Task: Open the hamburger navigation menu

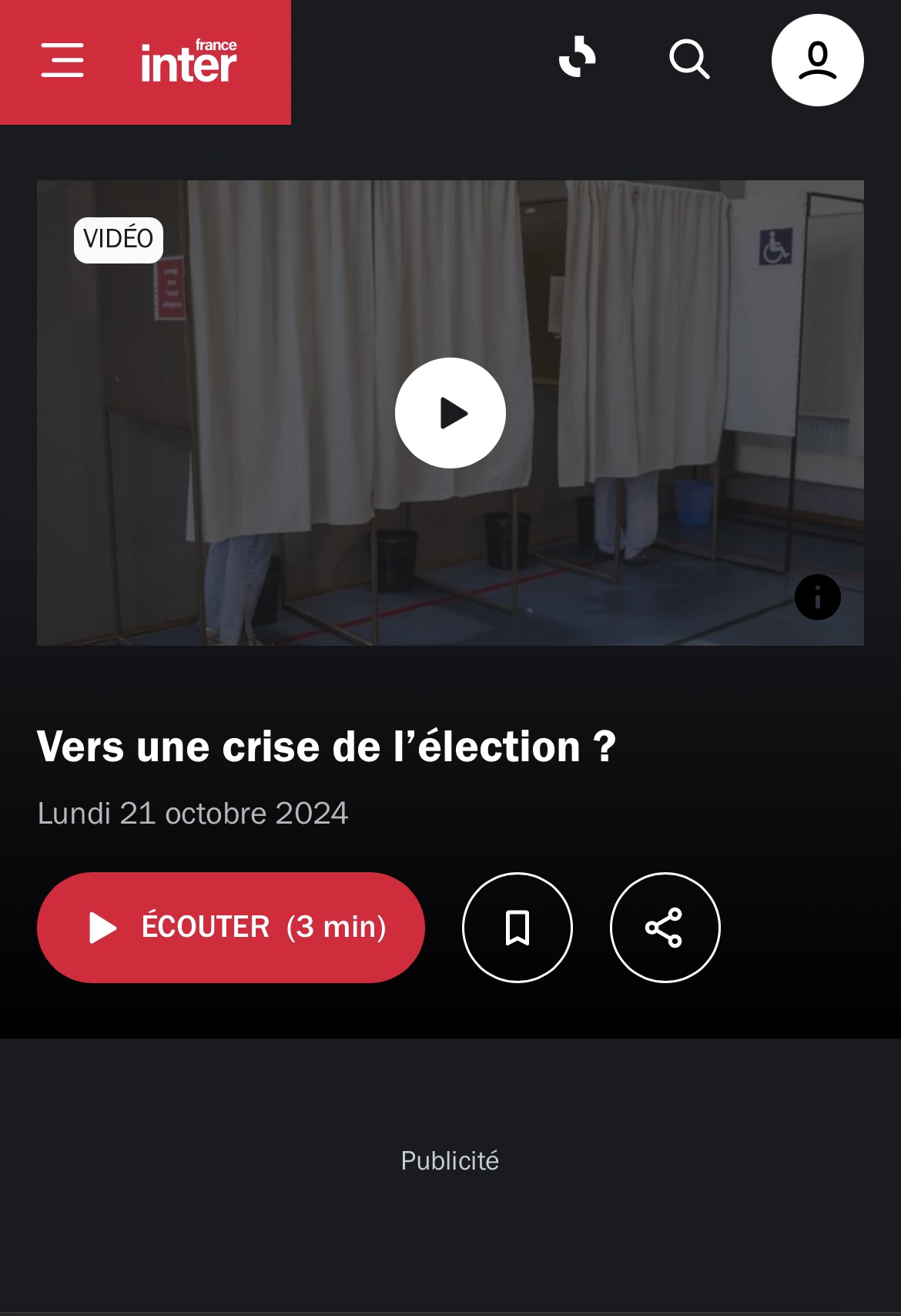Action: 62,60
